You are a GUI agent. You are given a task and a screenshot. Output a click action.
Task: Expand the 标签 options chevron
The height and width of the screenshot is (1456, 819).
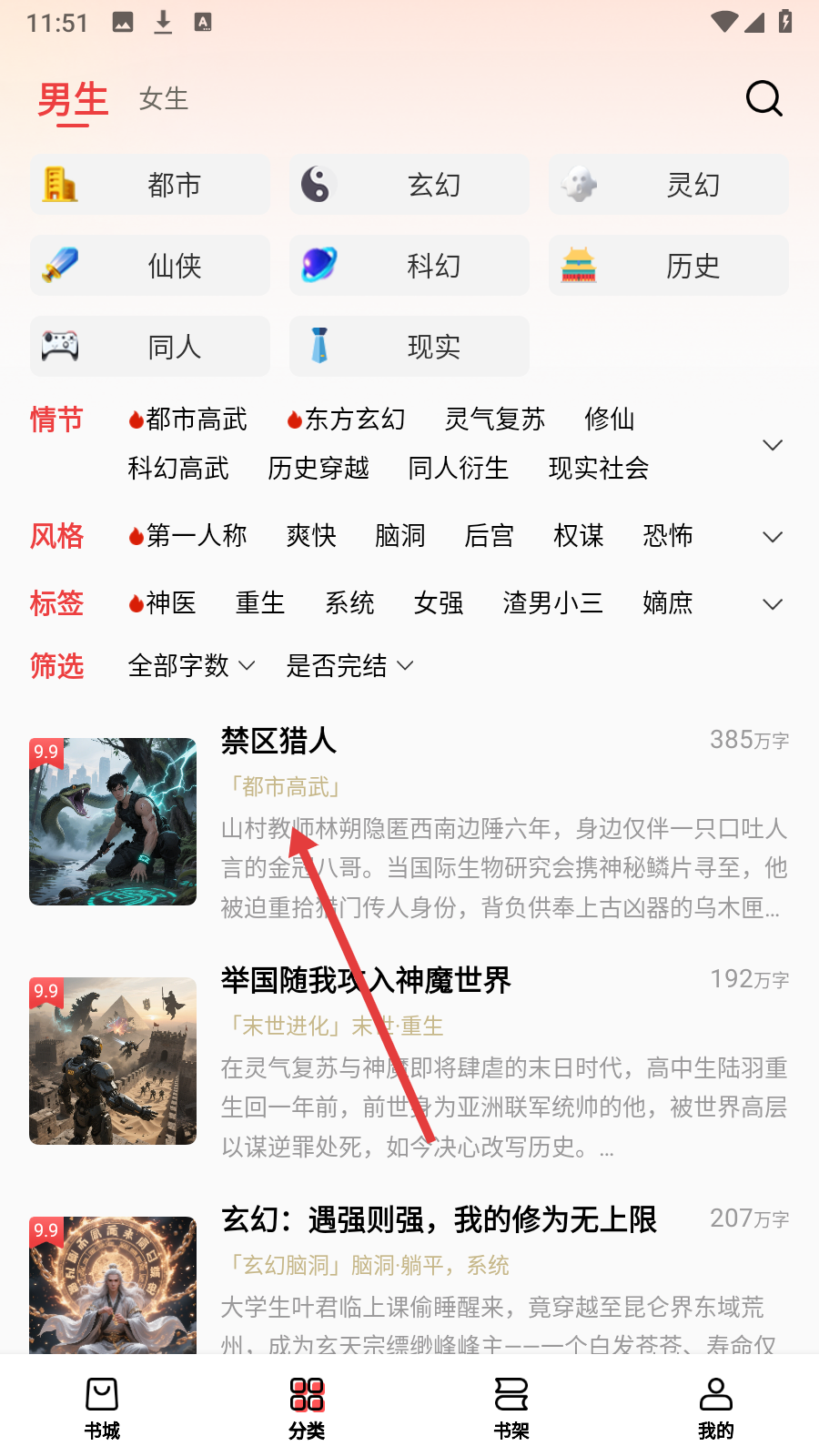click(773, 604)
